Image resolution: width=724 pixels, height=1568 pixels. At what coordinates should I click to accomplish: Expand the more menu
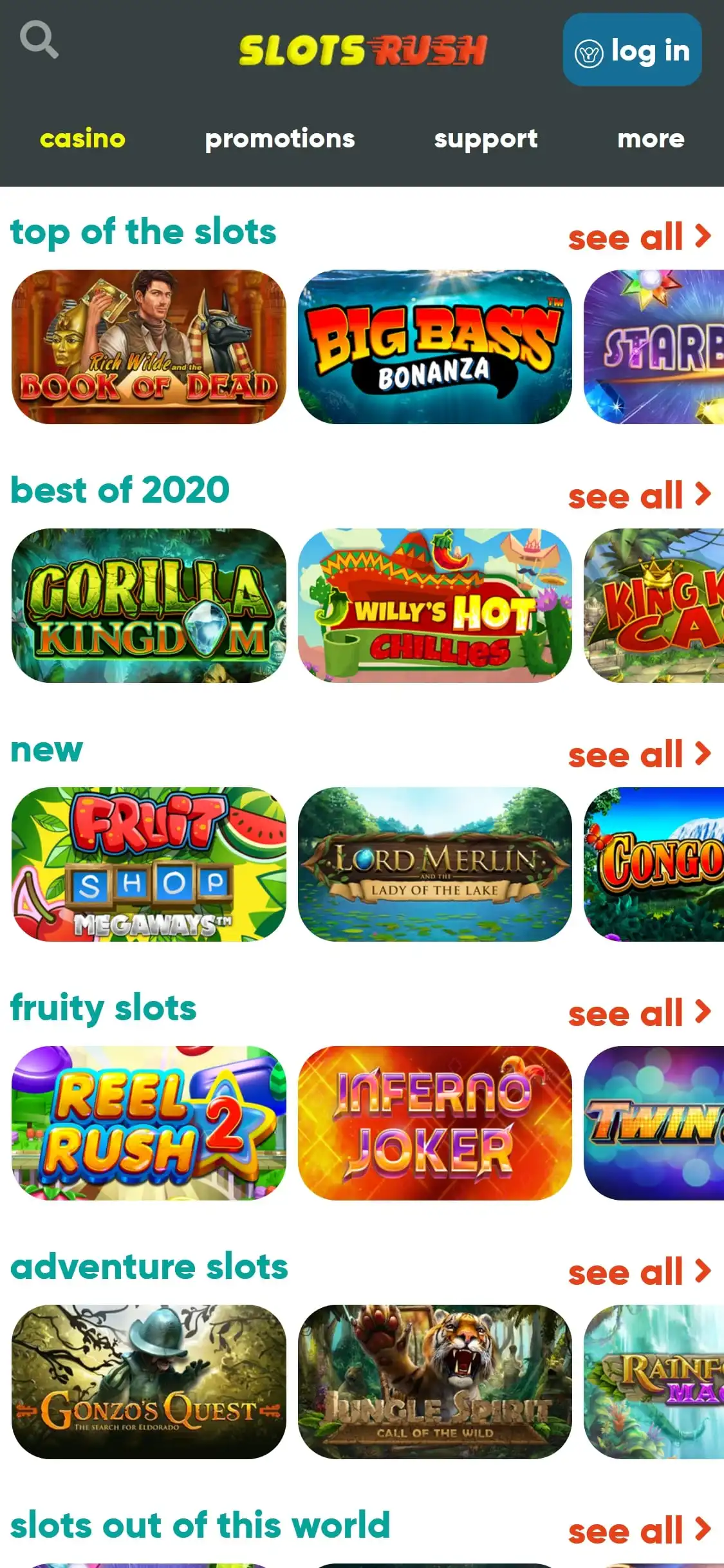pos(651,138)
